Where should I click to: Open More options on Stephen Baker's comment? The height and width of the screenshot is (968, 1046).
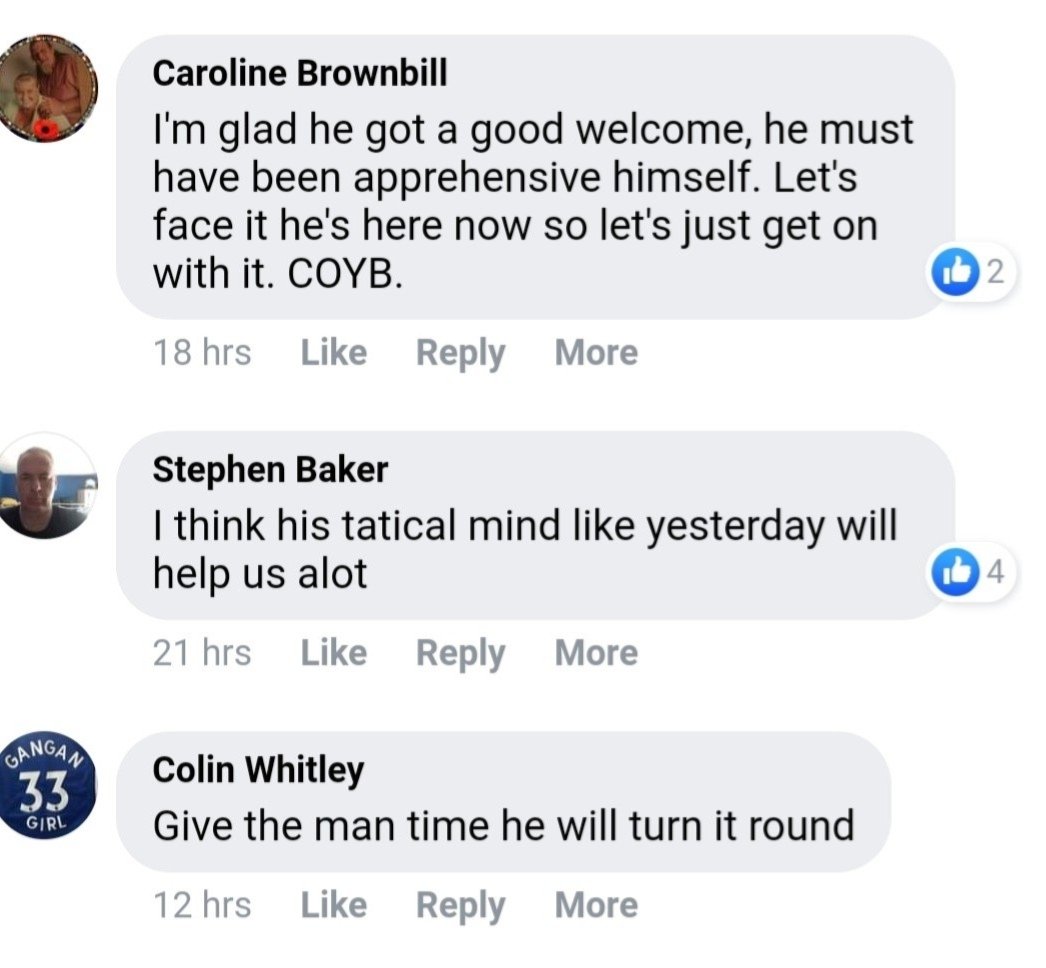tap(596, 653)
